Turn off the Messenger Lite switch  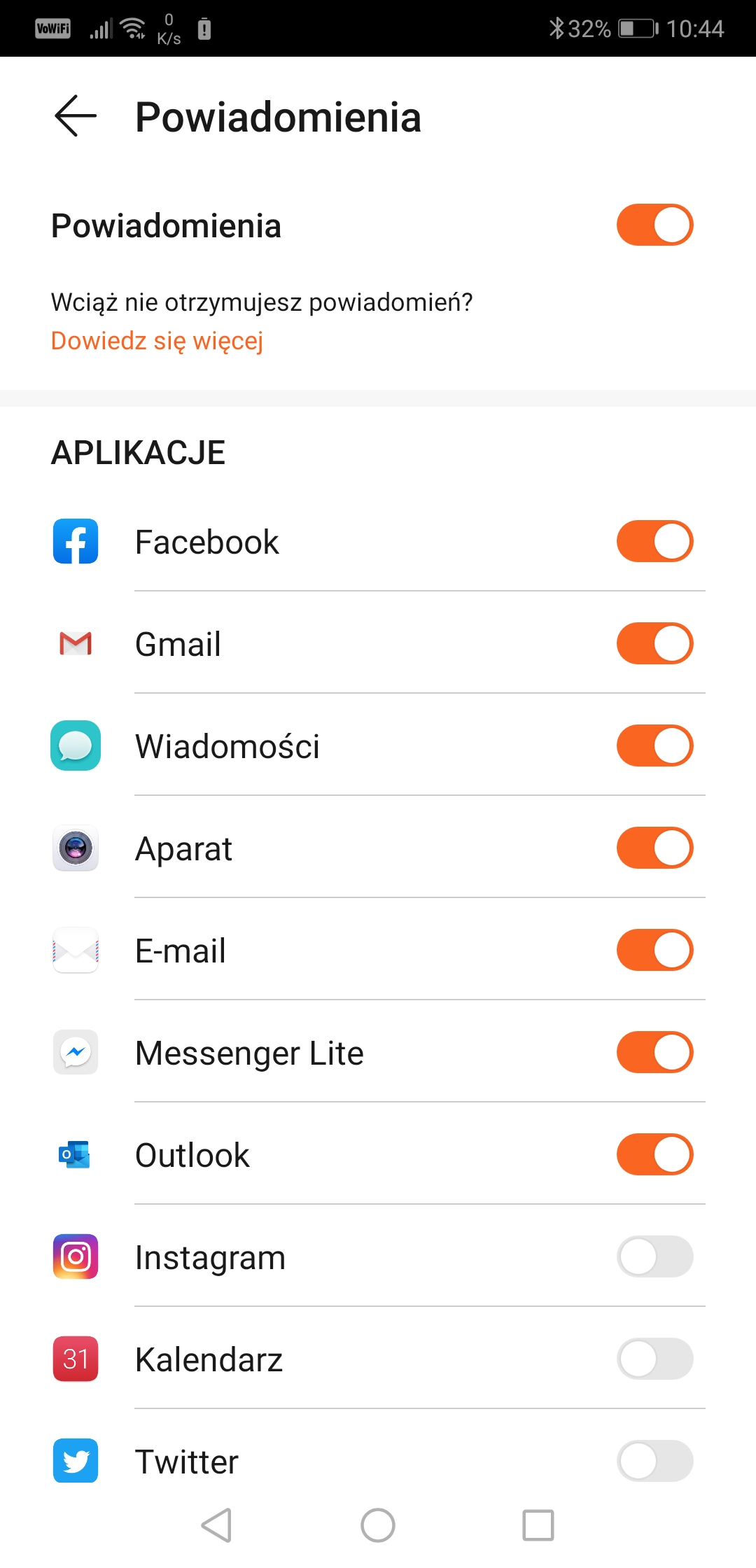(x=654, y=1052)
